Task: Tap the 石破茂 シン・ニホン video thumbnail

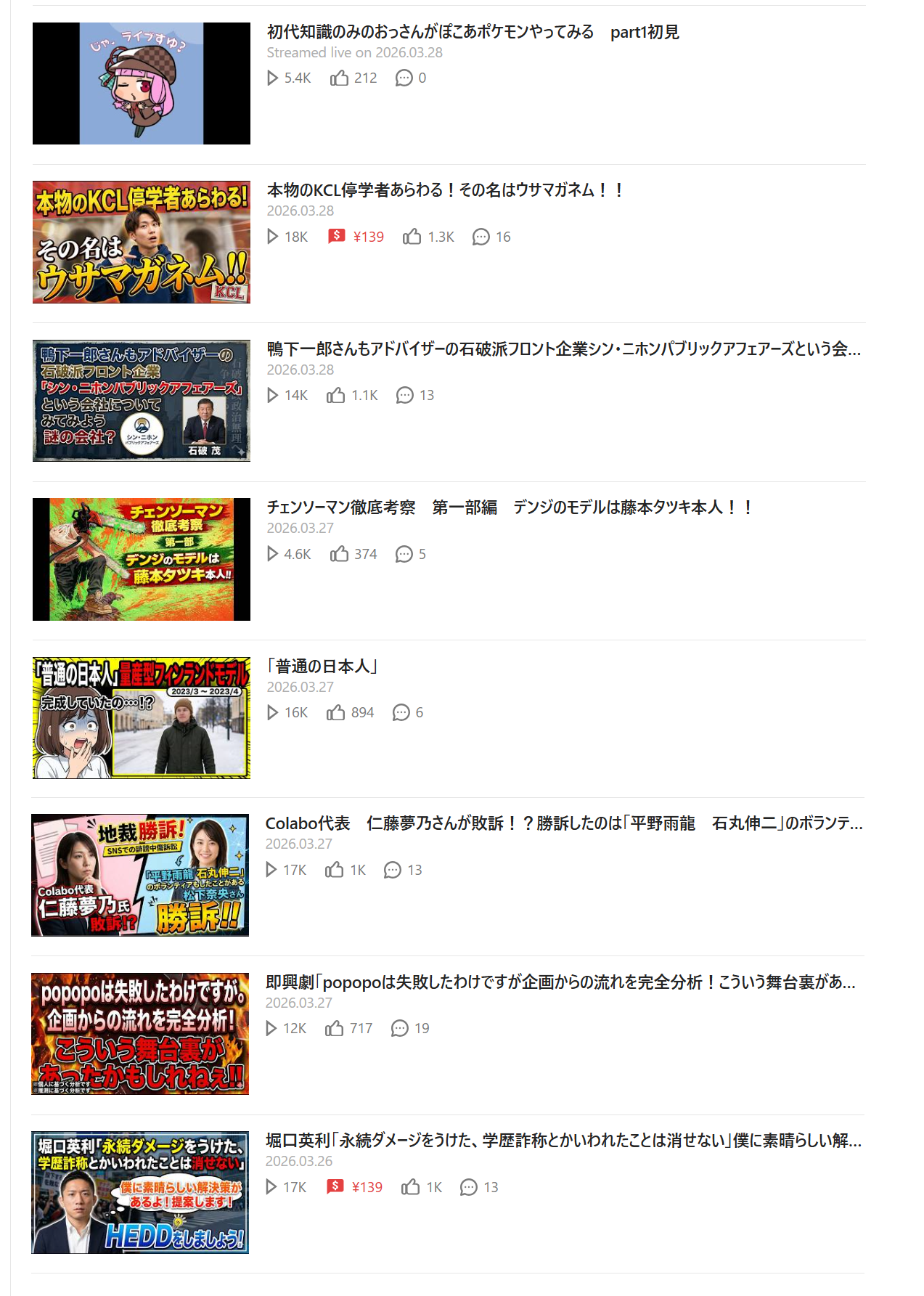Action: [x=142, y=401]
